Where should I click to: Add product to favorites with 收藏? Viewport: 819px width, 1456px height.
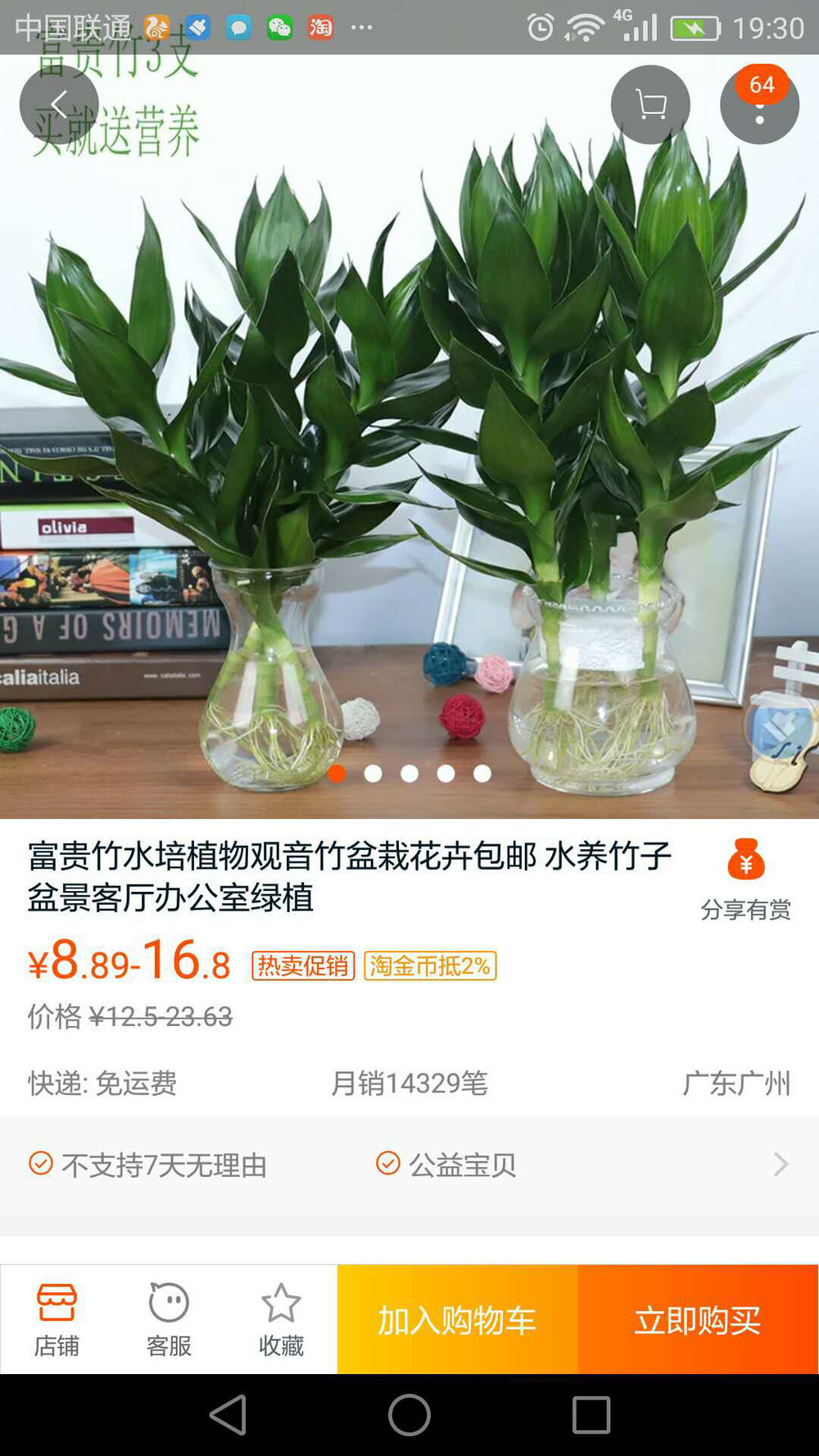[x=281, y=1319]
